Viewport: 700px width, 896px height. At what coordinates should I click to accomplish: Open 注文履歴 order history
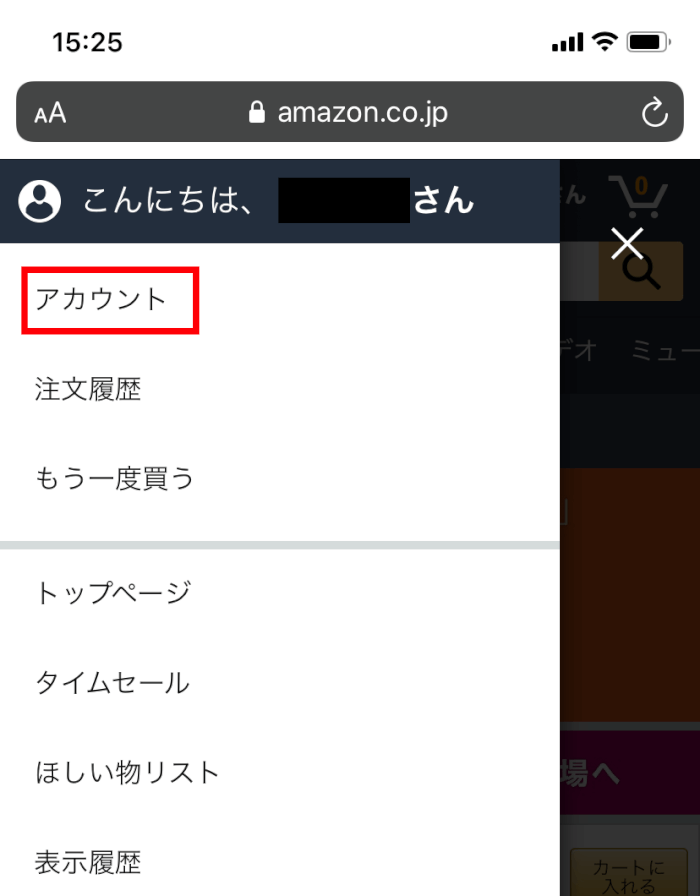[88, 389]
